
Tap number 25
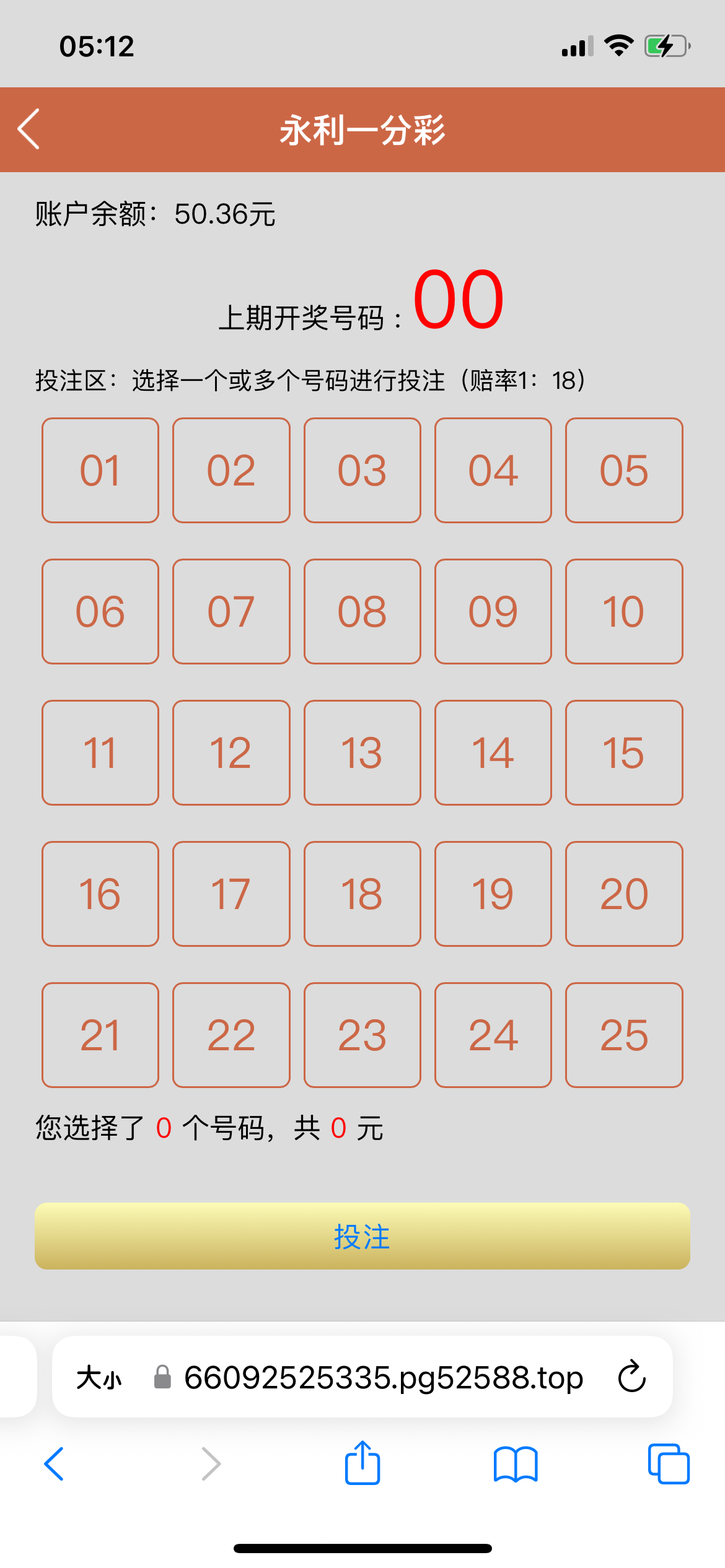[624, 1035]
